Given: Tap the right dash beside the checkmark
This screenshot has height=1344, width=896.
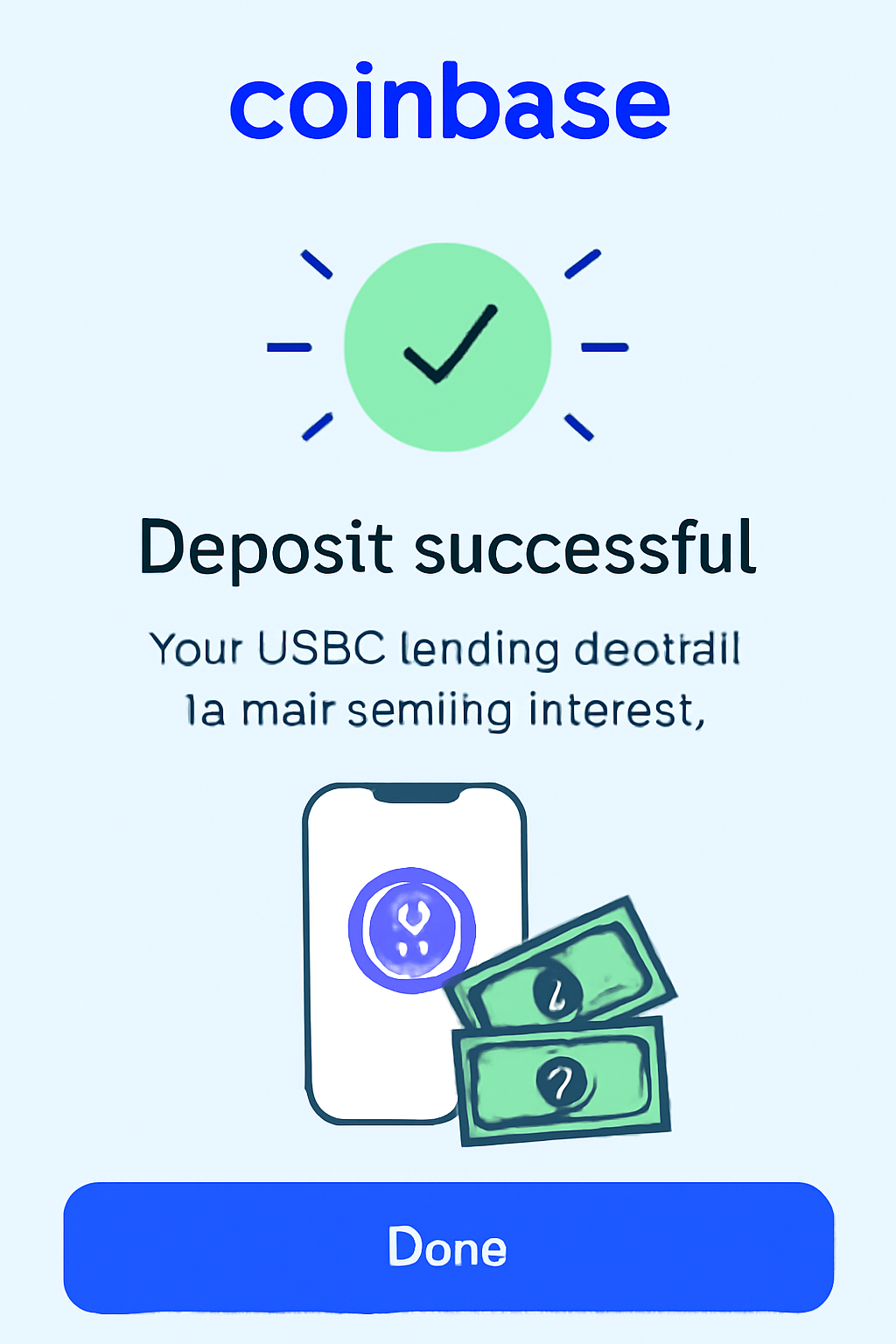Looking at the screenshot, I should tap(604, 346).
